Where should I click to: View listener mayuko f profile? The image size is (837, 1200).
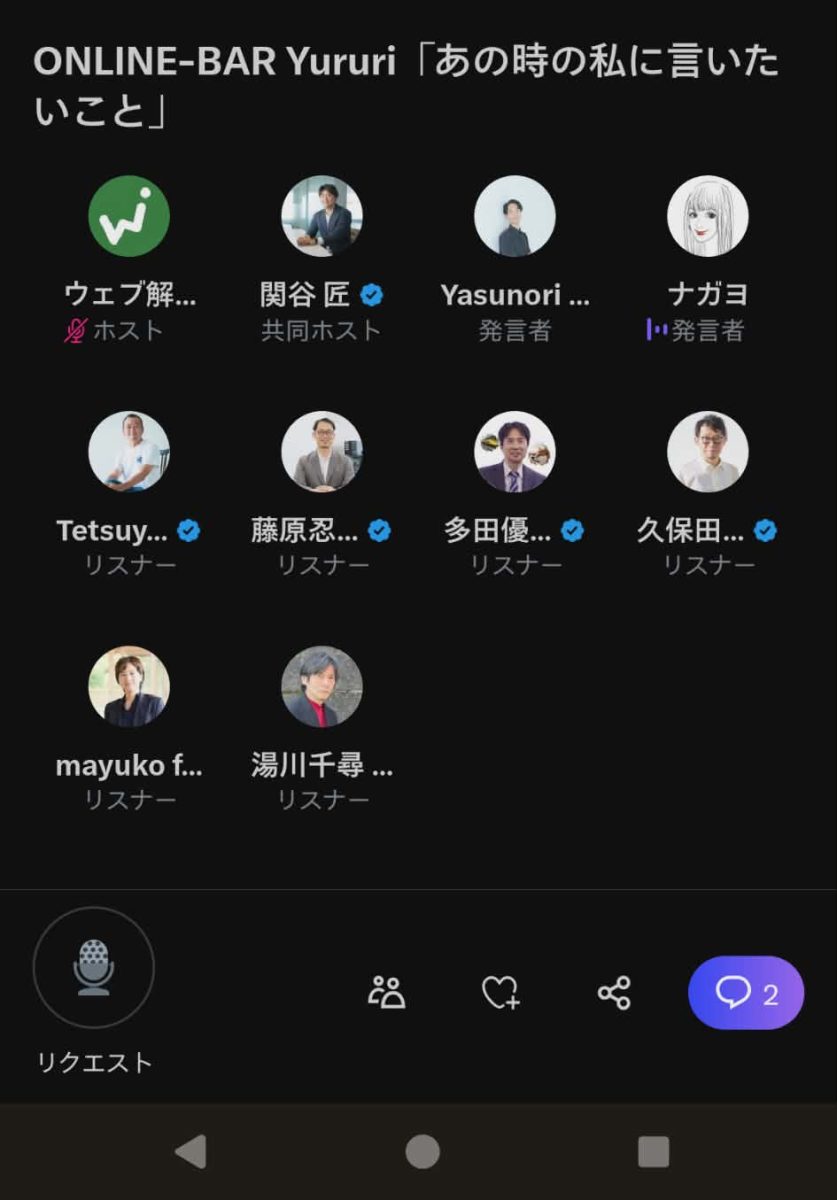coord(129,687)
